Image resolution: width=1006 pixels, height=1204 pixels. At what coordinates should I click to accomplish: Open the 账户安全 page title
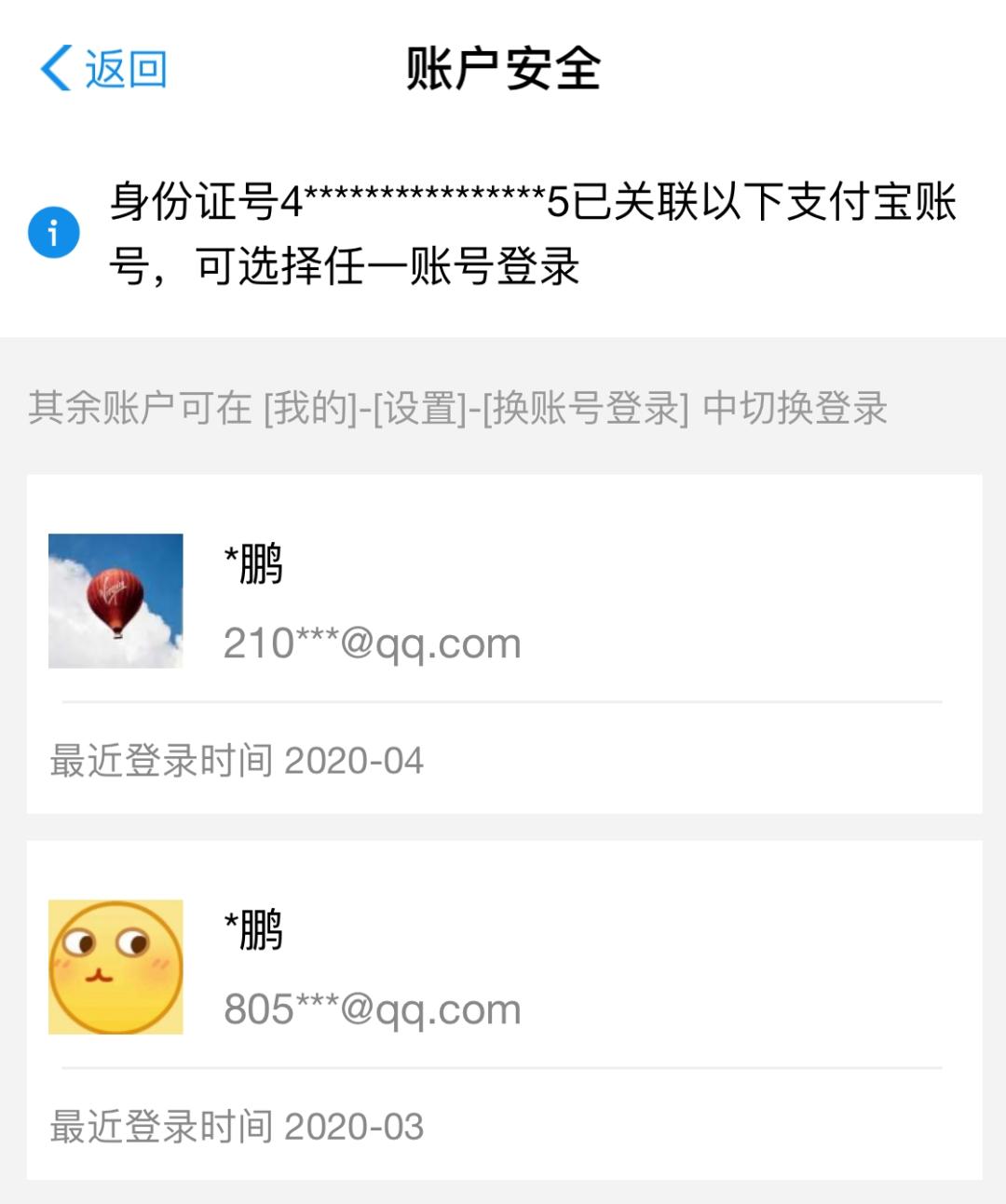[x=503, y=68]
